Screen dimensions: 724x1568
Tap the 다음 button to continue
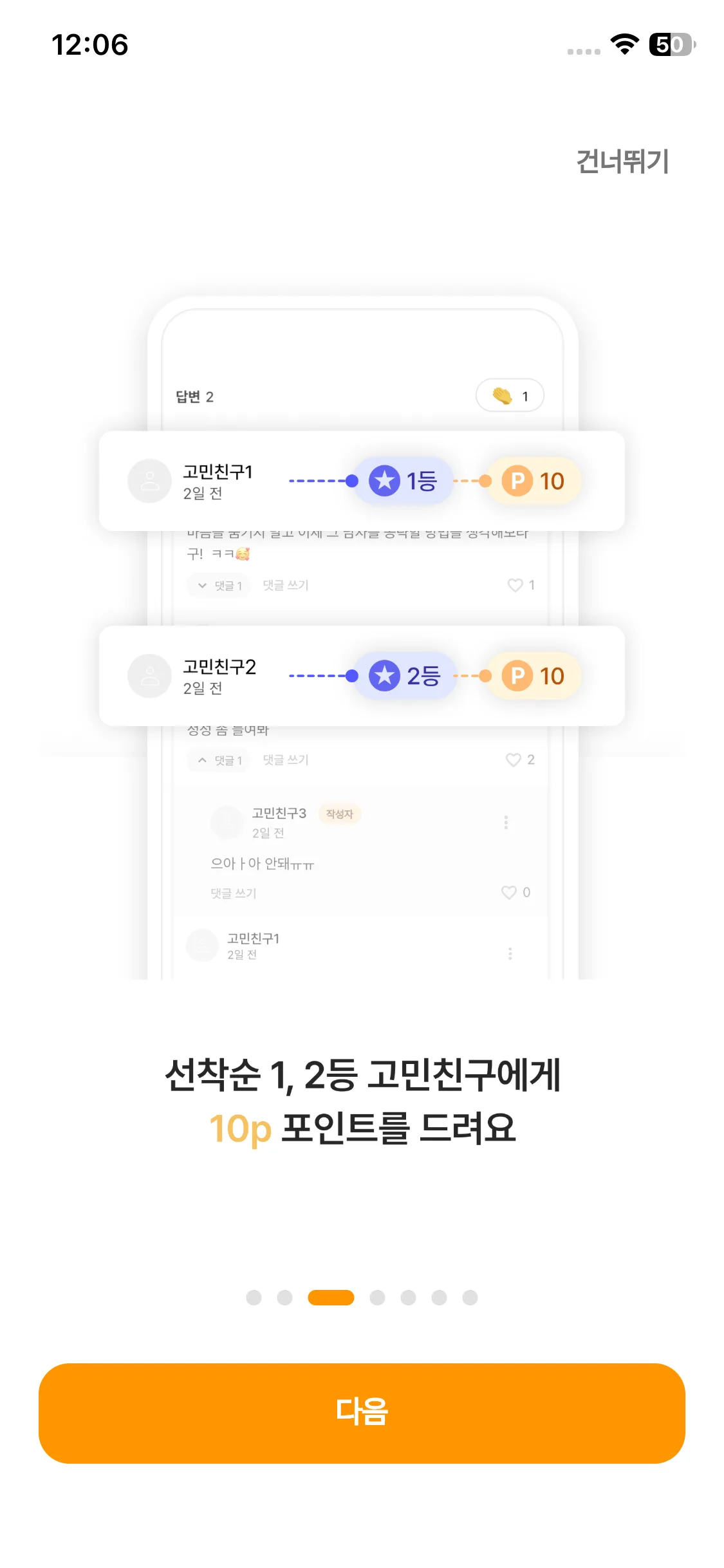click(x=362, y=1413)
